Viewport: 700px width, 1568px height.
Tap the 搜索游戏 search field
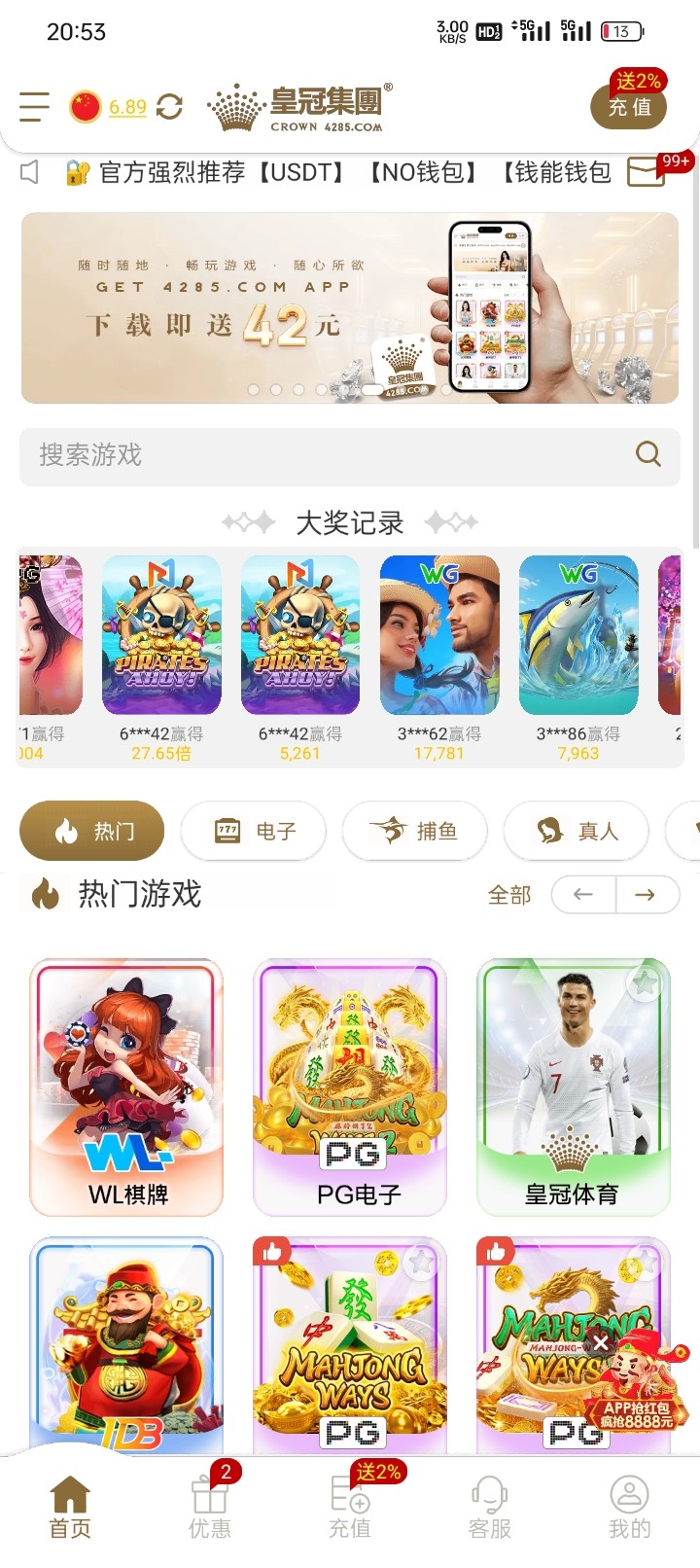(331, 455)
